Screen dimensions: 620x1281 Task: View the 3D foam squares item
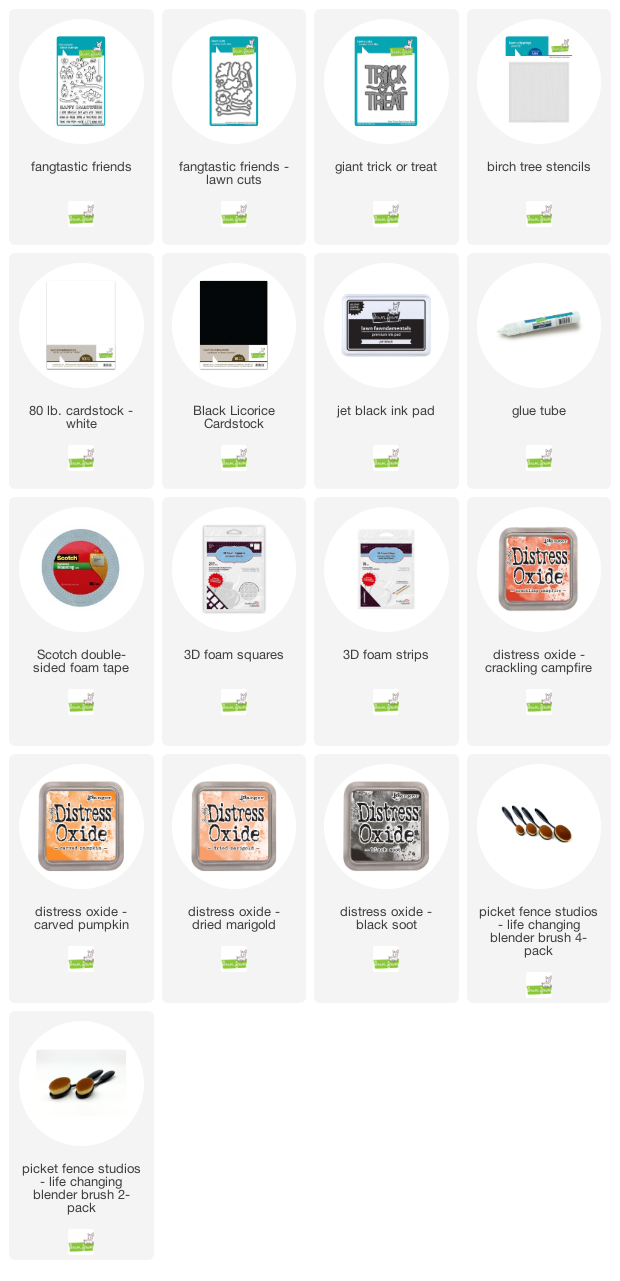pos(234,621)
